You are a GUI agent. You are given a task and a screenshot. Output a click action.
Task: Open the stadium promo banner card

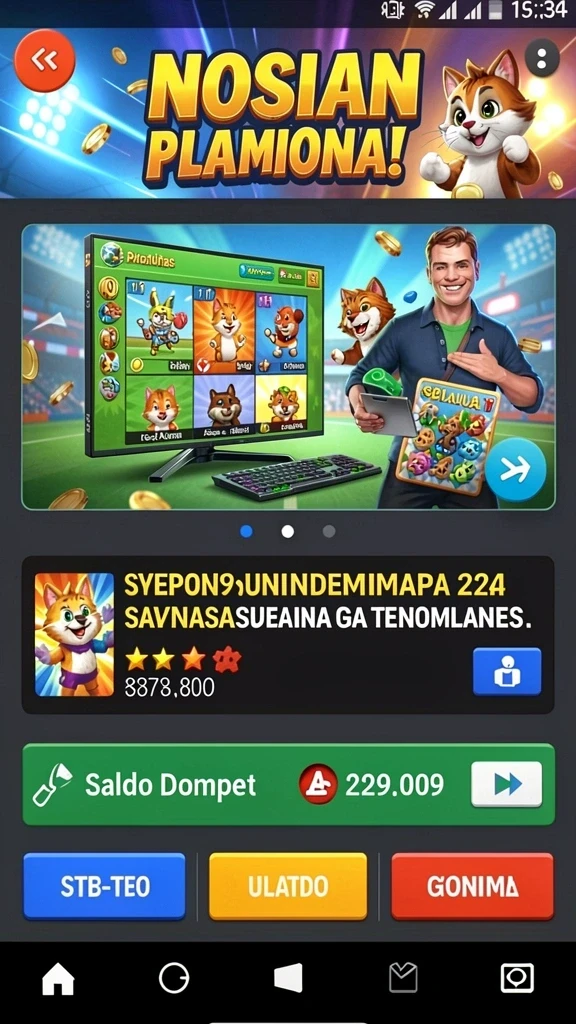pos(288,367)
